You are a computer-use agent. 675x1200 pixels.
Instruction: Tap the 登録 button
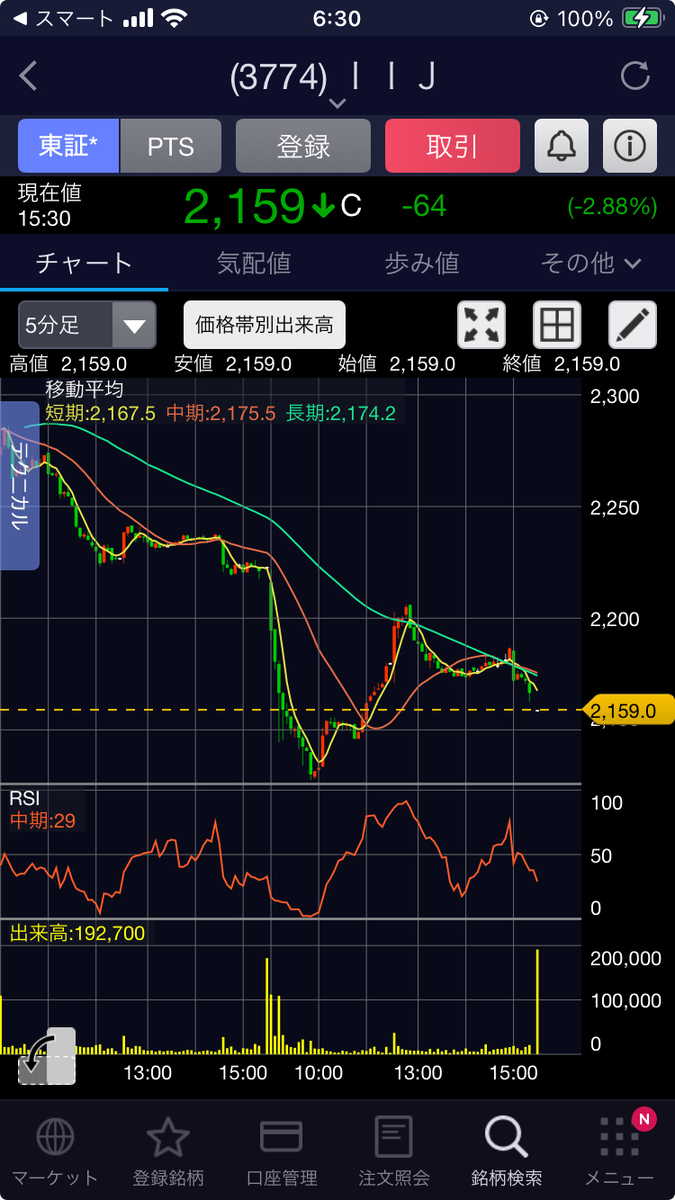point(303,146)
